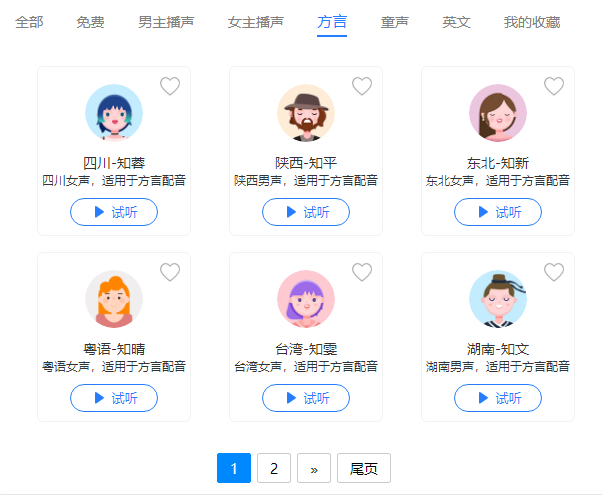602x495 pixels.
Task: Jump to 尾页 last page
Action: click(x=364, y=468)
